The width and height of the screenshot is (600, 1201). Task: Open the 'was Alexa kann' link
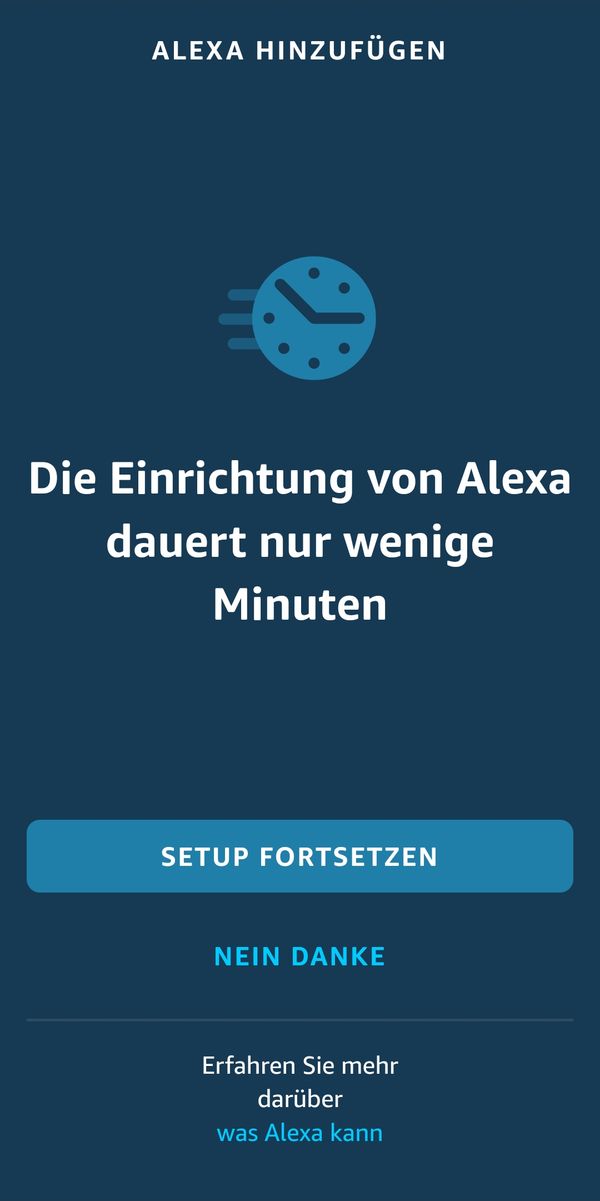tap(300, 1133)
